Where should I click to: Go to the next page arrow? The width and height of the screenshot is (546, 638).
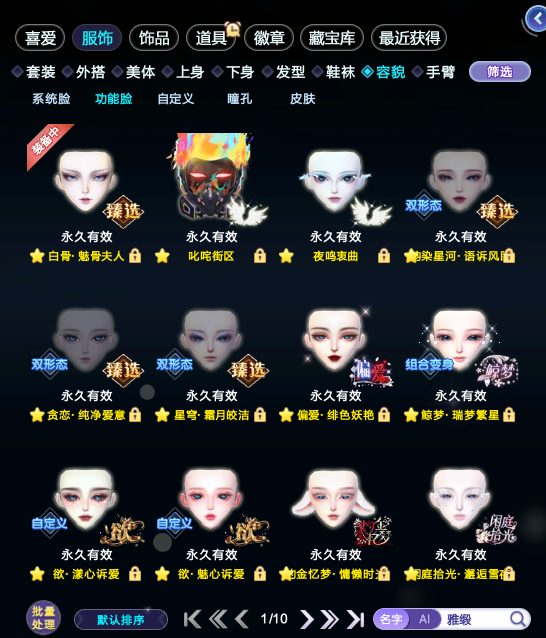click(307, 619)
